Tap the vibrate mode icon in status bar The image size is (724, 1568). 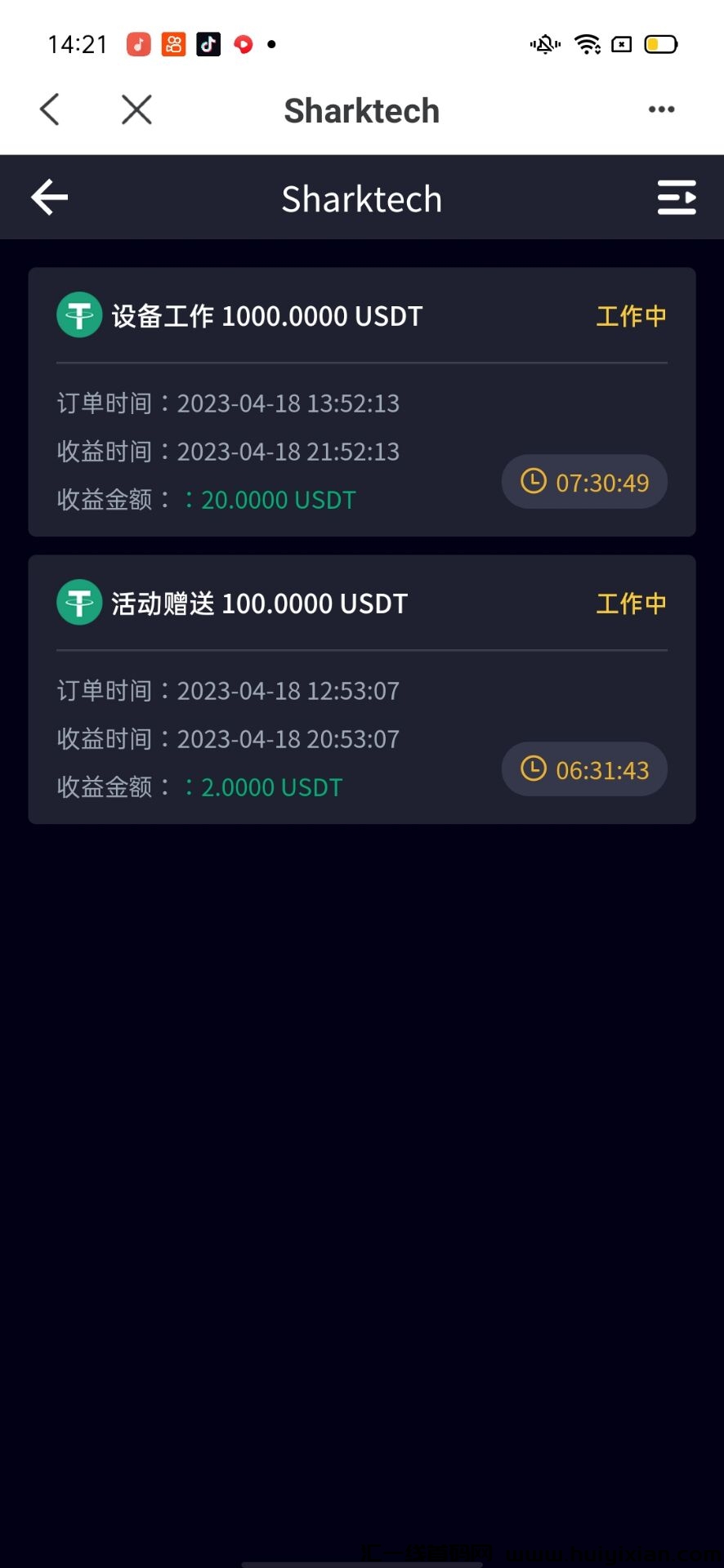tap(543, 43)
